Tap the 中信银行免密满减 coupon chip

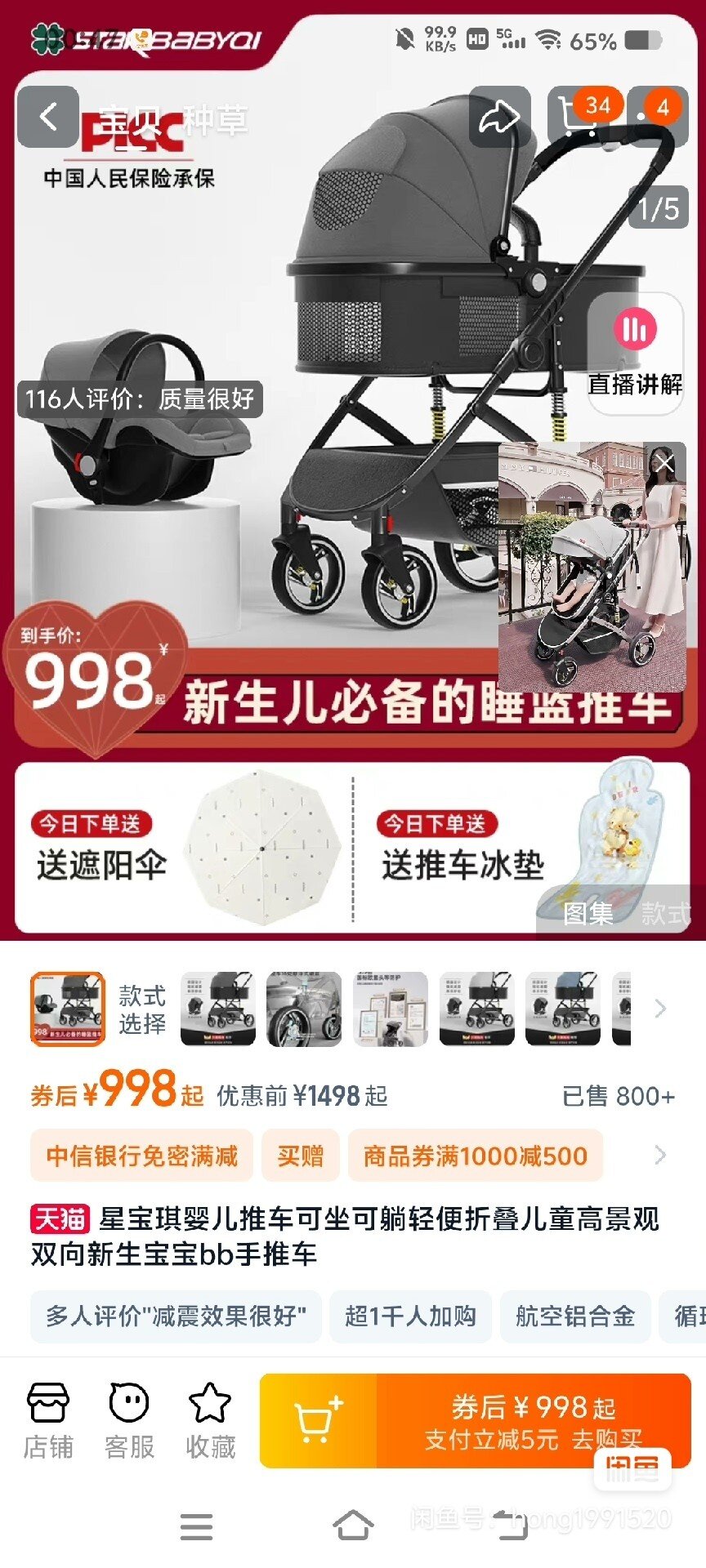pos(142,1156)
